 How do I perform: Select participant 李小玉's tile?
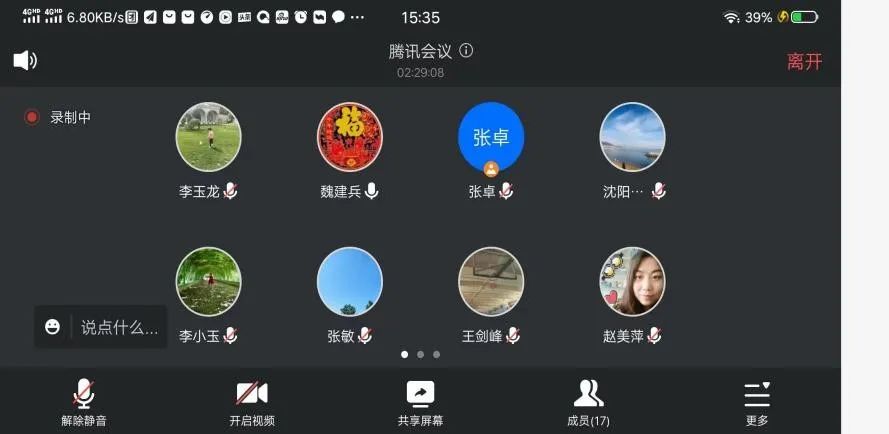209,282
